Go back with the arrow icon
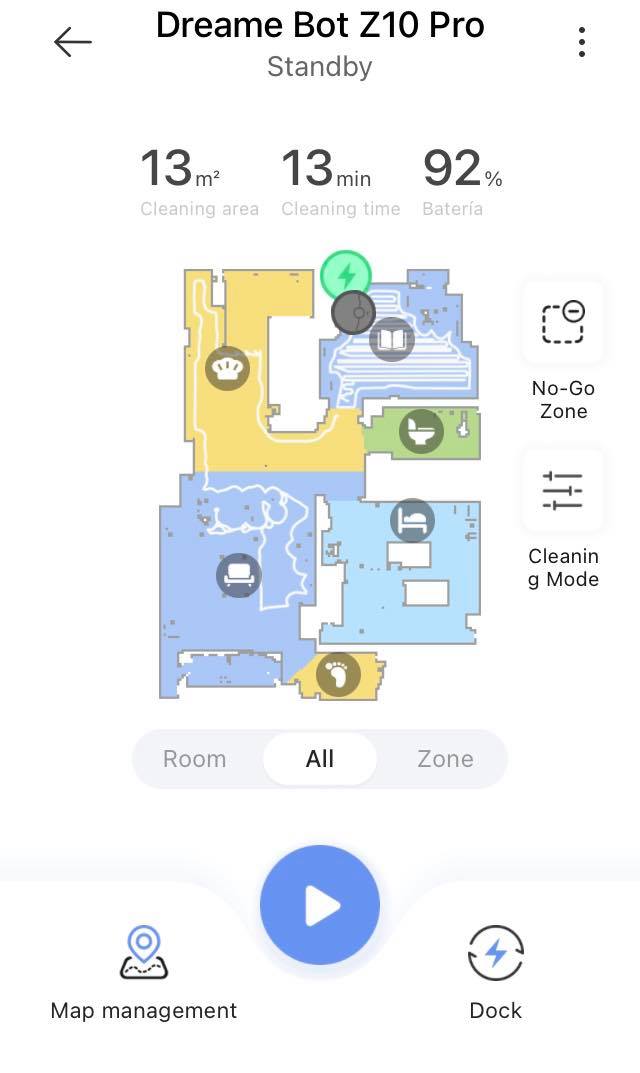The width and height of the screenshot is (640, 1073). (x=73, y=42)
